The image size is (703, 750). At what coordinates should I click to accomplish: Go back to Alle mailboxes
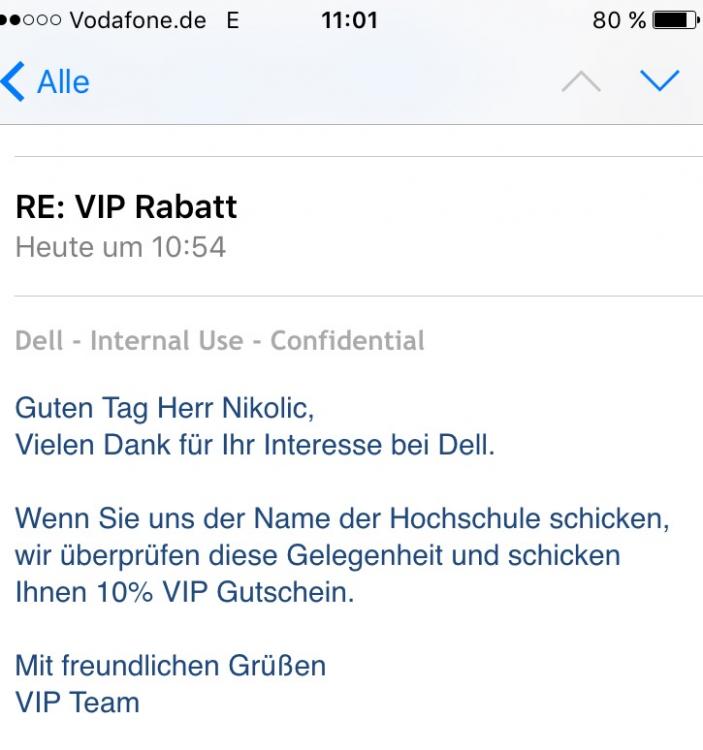pyautogui.click(x=47, y=81)
